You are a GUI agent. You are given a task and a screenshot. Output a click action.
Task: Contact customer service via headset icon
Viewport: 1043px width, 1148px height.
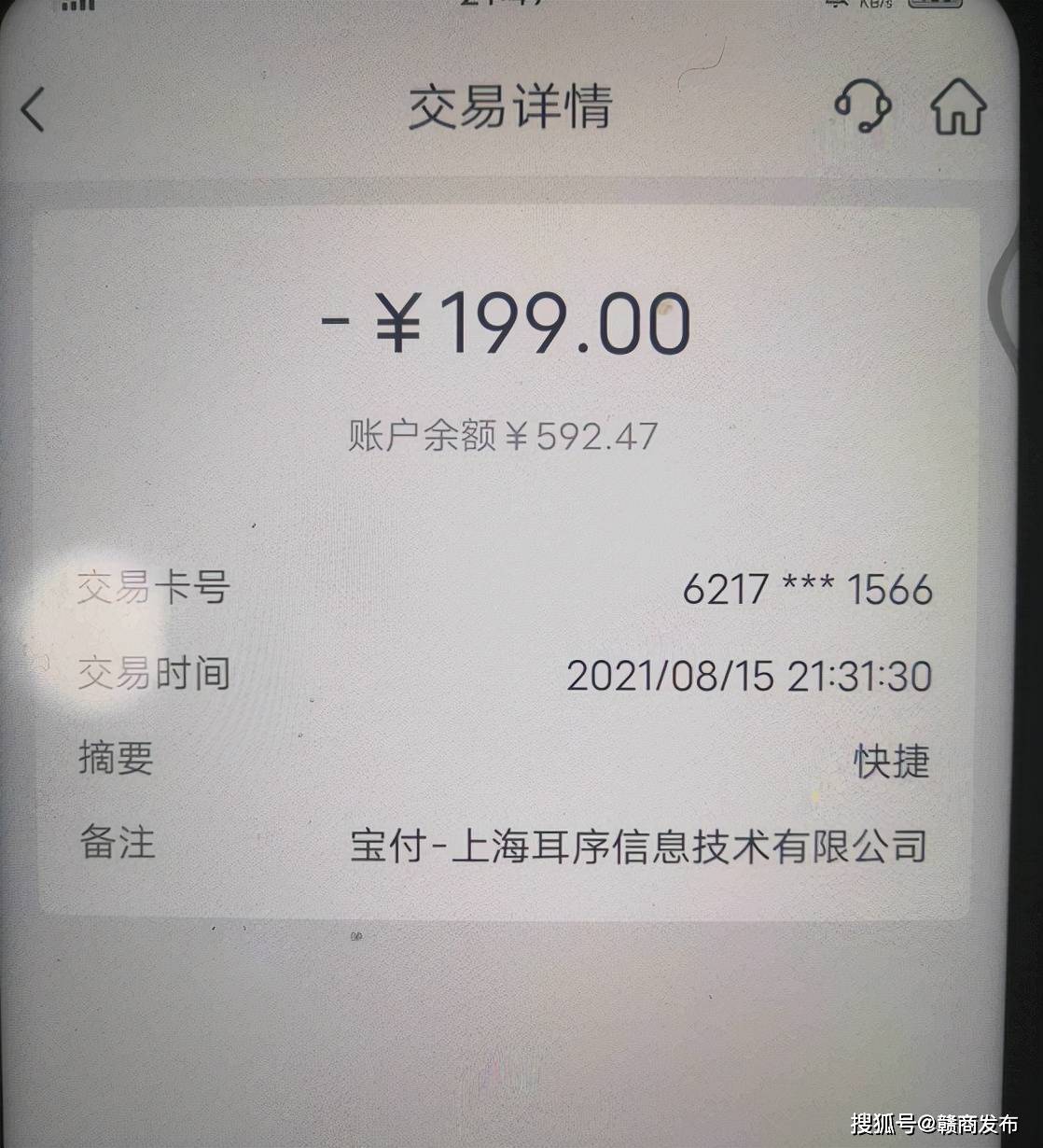(x=861, y=105)
